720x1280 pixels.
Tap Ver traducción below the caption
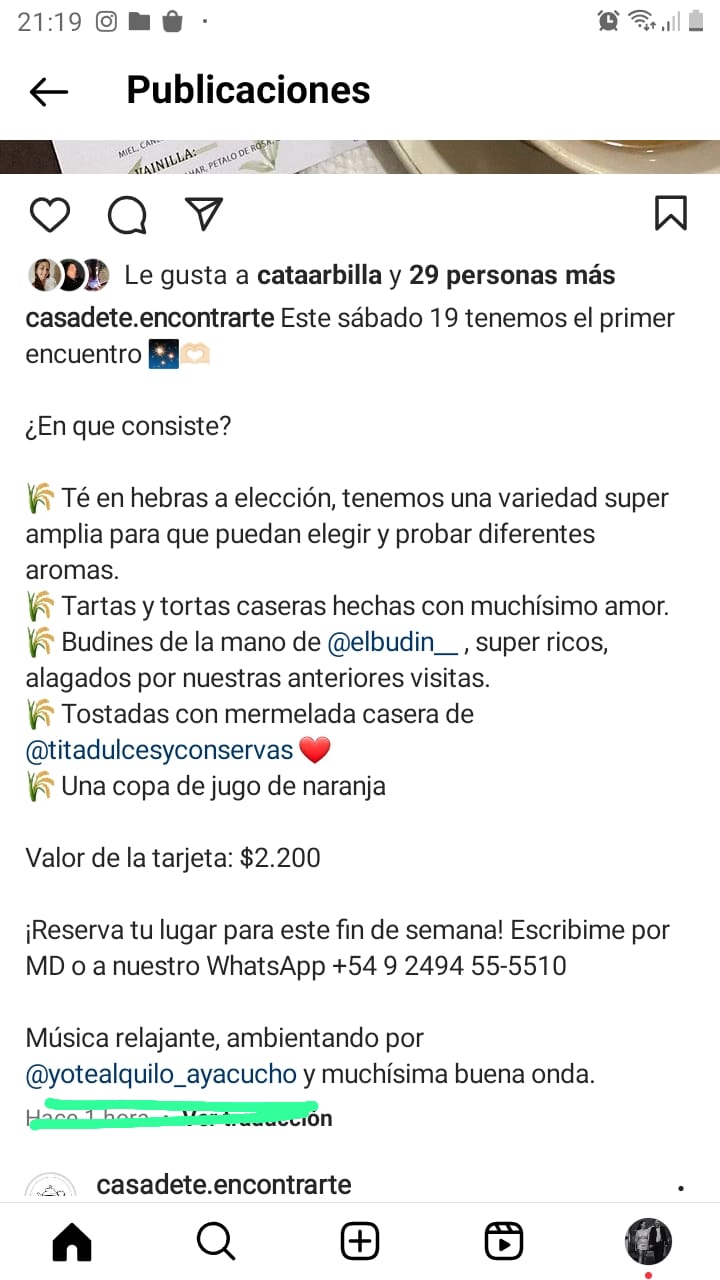[x=262, y=1118]
